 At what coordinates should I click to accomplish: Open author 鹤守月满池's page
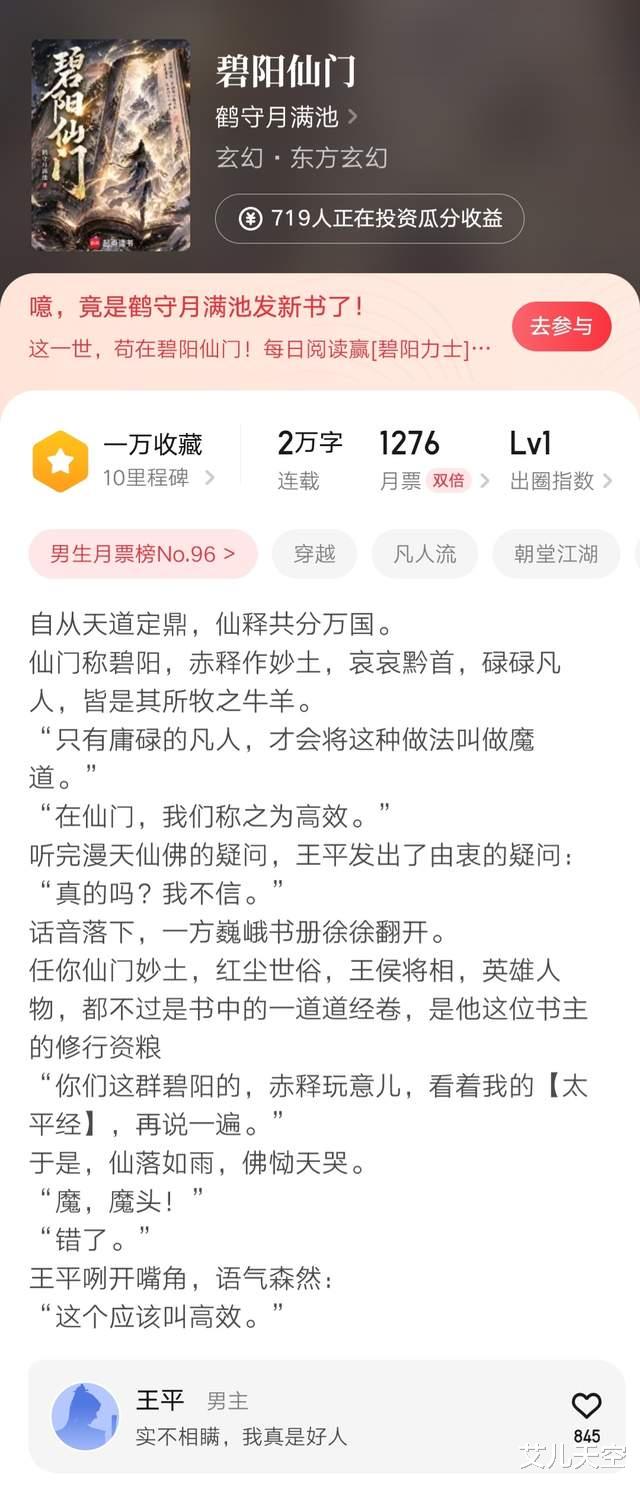[286, 117]
